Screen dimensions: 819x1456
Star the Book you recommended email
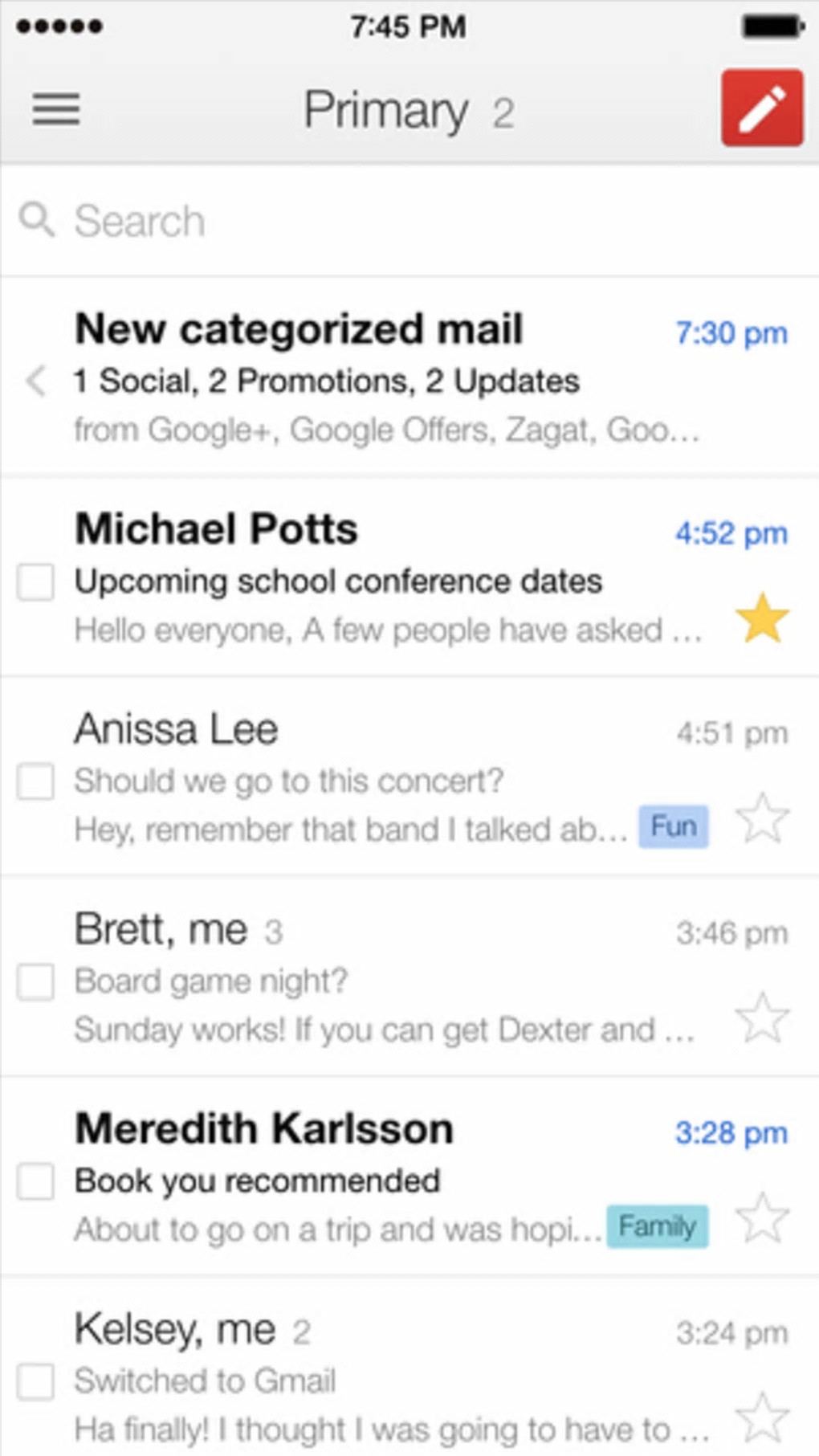click(762, 1217)
